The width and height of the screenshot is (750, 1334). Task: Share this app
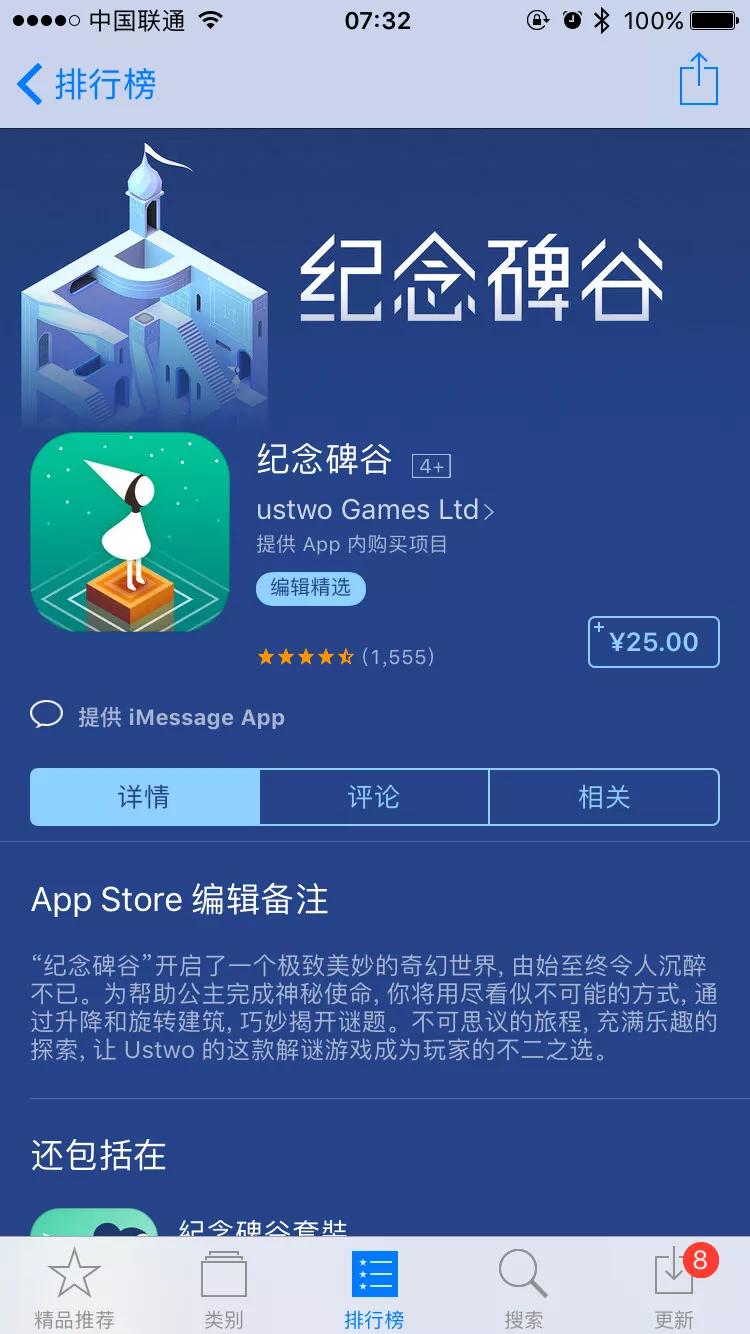(698, 80)
